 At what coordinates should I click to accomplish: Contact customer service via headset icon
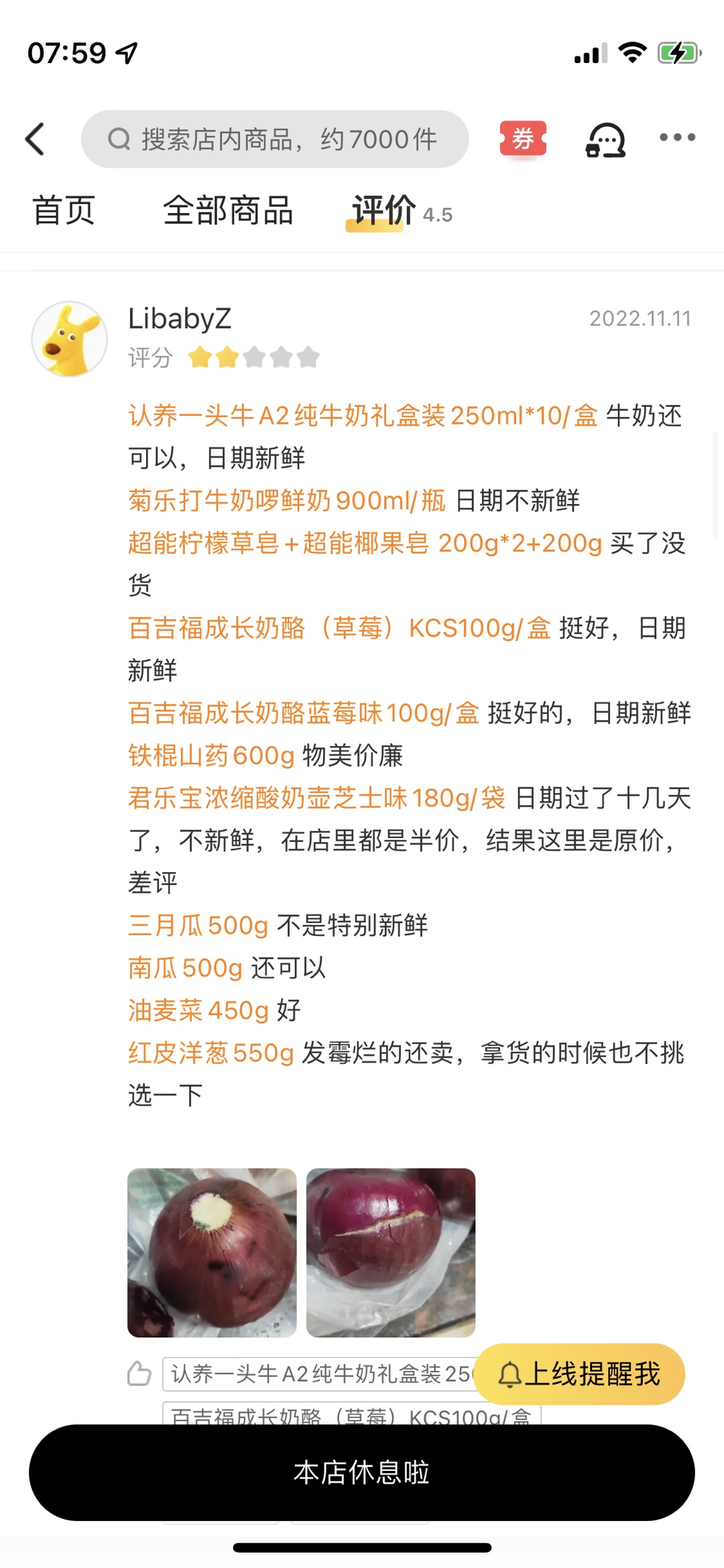(605, 139)
